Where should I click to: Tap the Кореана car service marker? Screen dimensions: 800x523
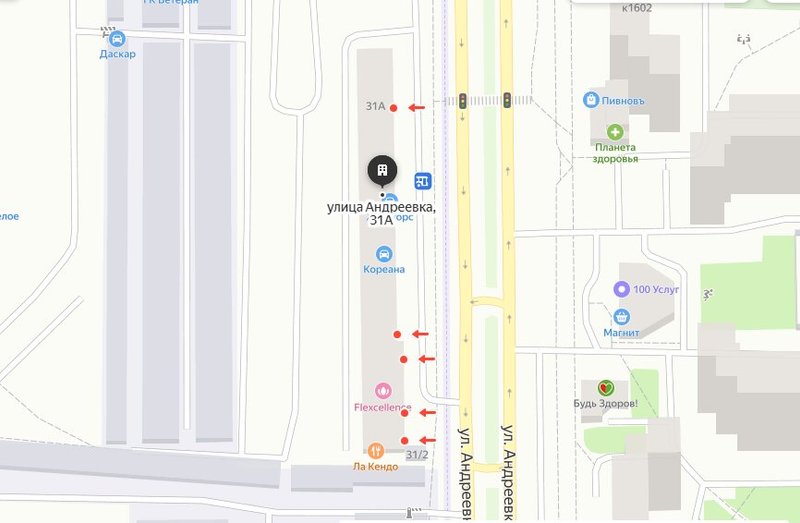[384, 254]
